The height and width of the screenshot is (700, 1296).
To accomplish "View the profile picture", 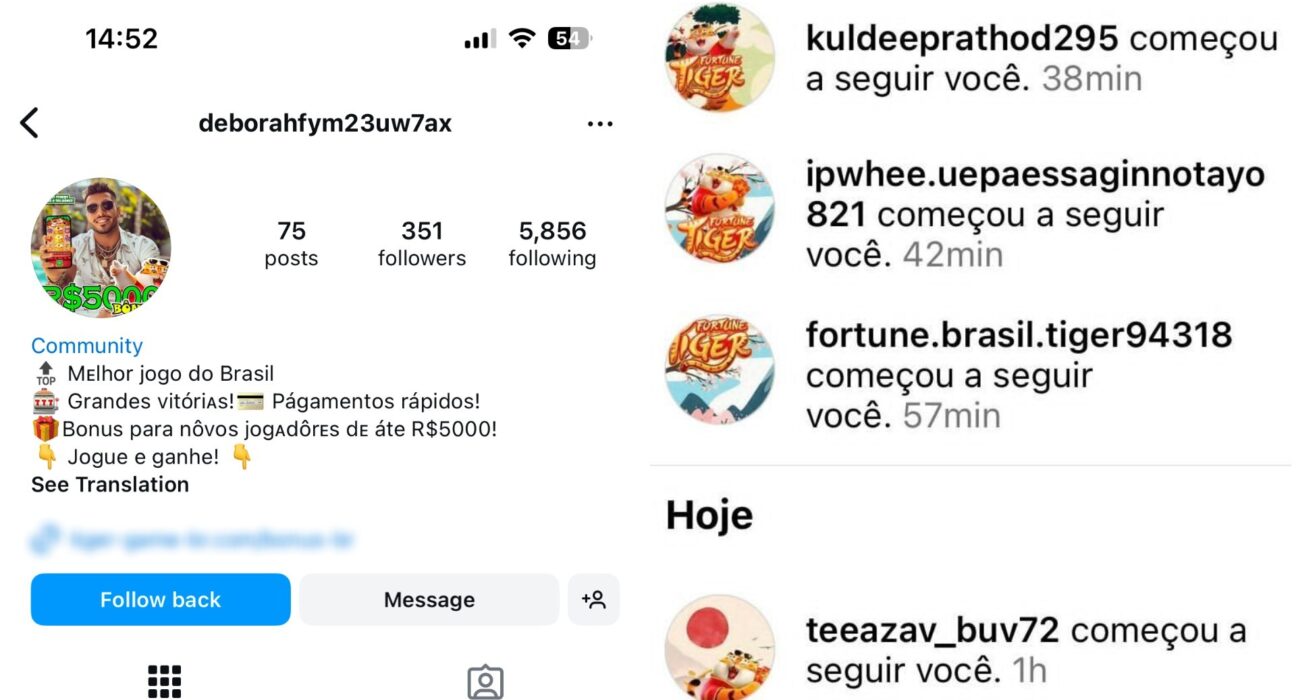I will [101, 248].
